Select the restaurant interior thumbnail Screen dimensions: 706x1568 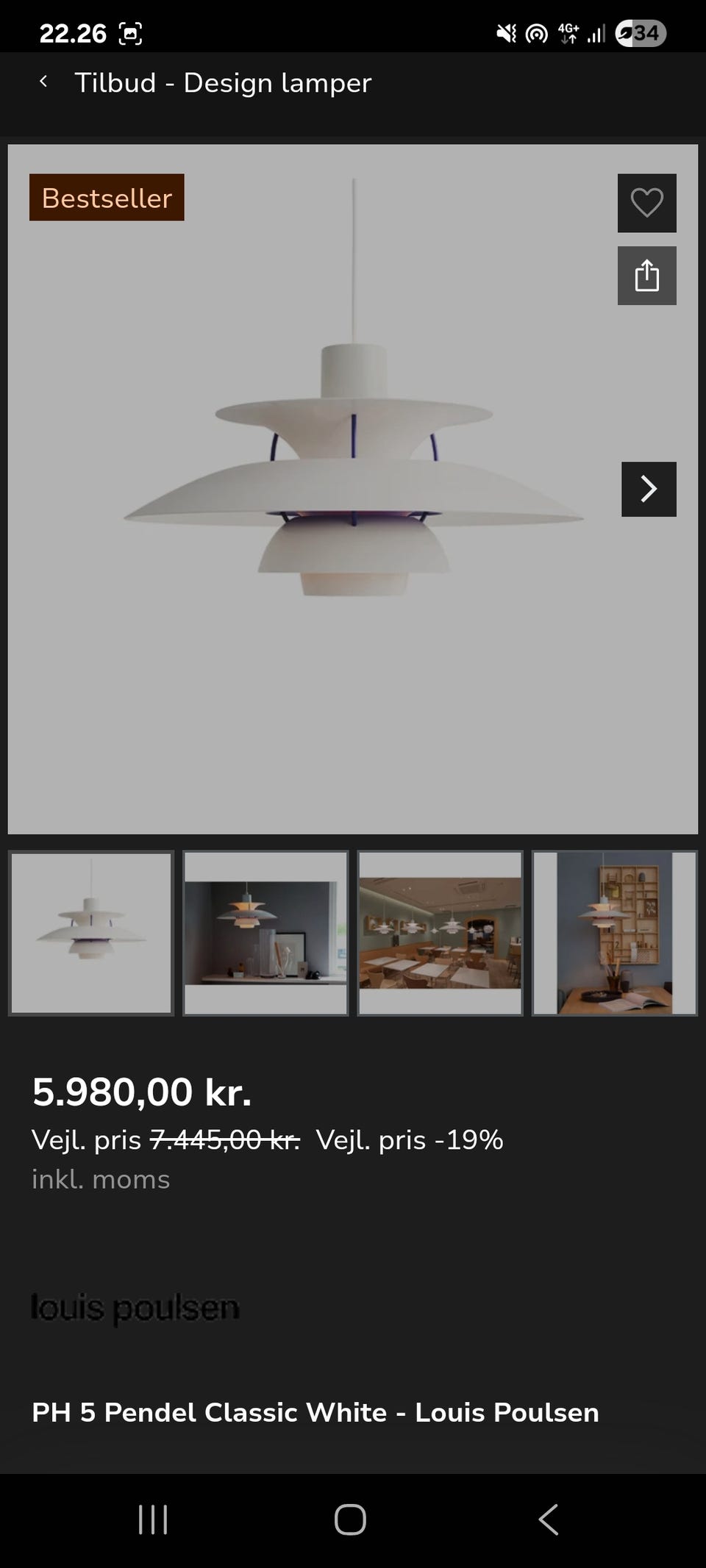tap(440, 933)
